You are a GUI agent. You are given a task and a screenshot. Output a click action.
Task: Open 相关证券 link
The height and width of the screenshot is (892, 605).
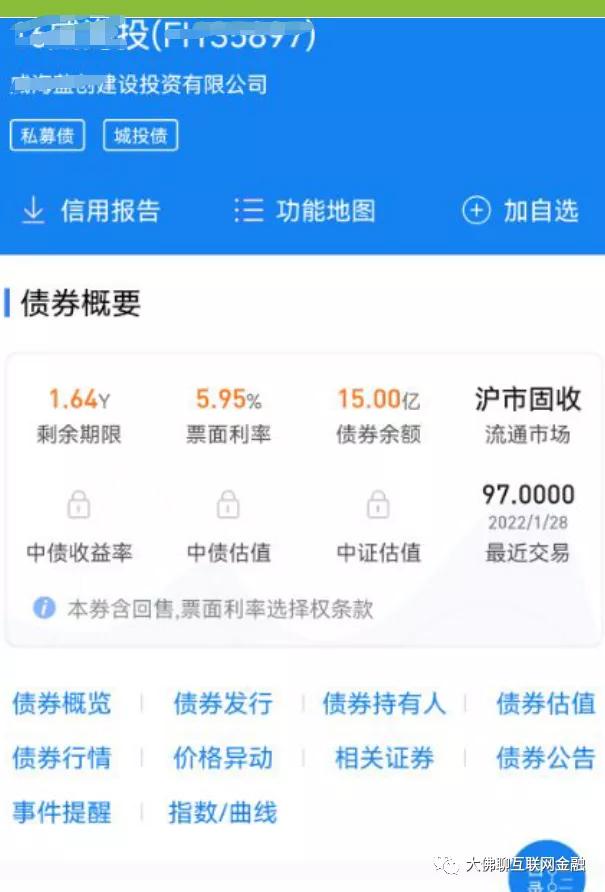click(384, 758)
